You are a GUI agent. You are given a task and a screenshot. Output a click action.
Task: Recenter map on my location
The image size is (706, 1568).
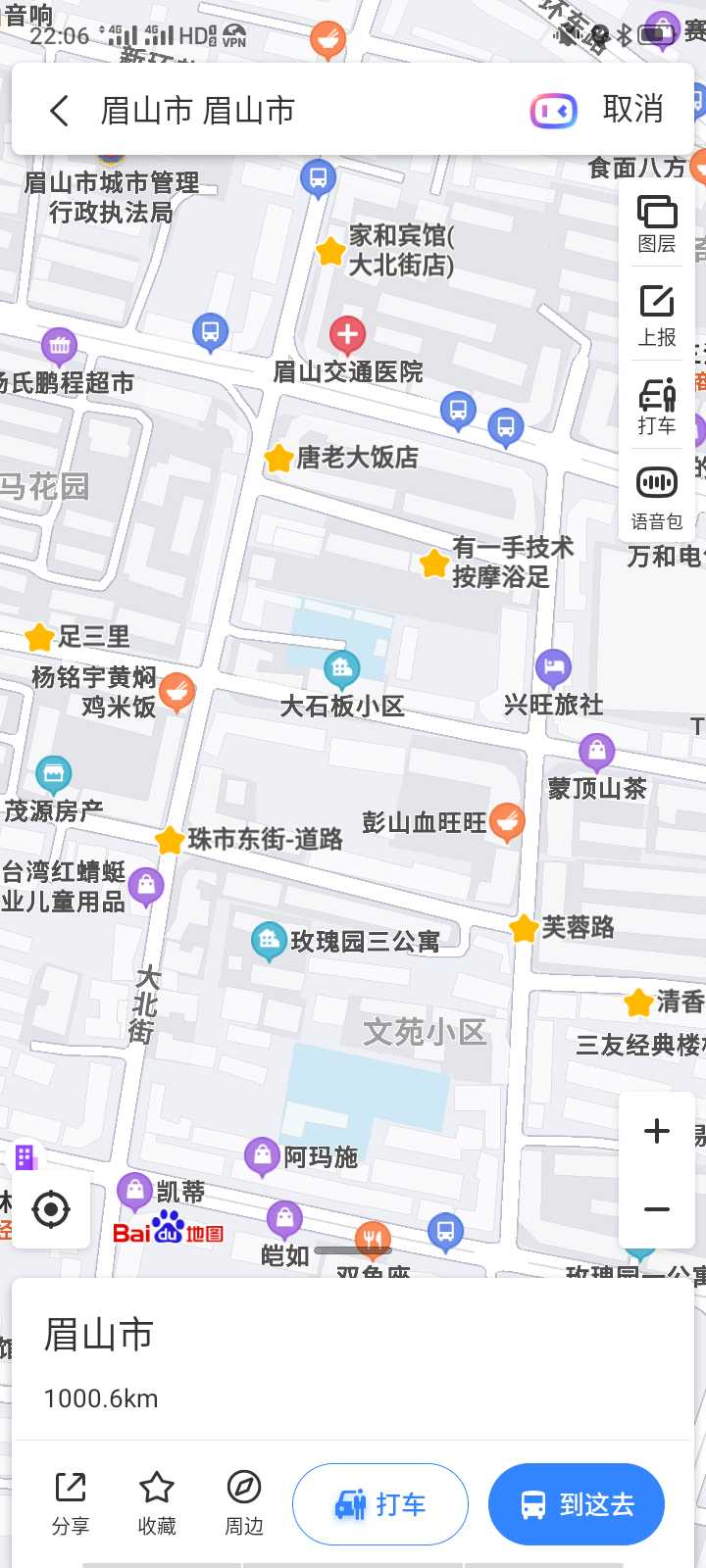tap(51, 1209)
